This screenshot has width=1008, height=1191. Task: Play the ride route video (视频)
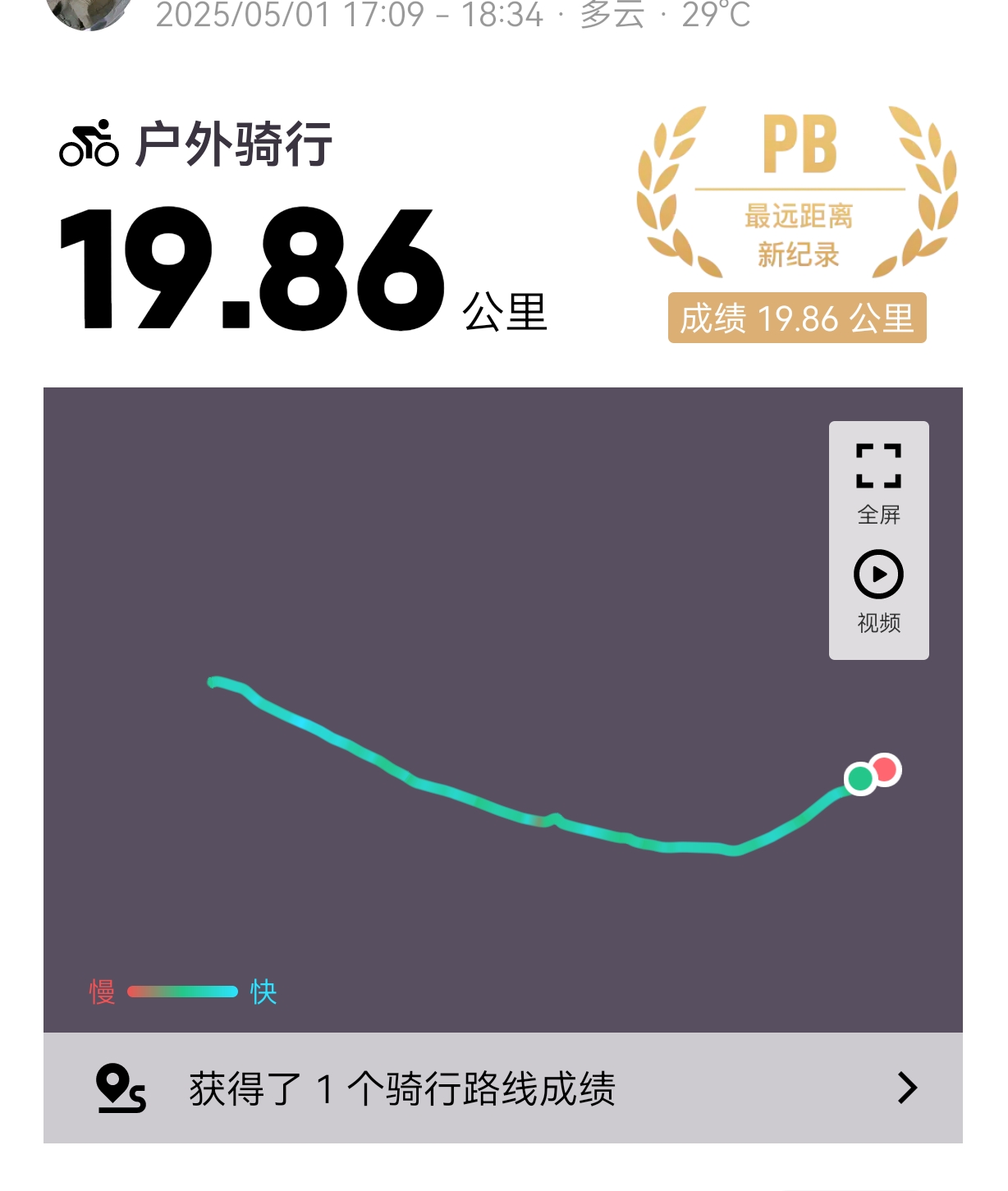[x=878, y=591]
